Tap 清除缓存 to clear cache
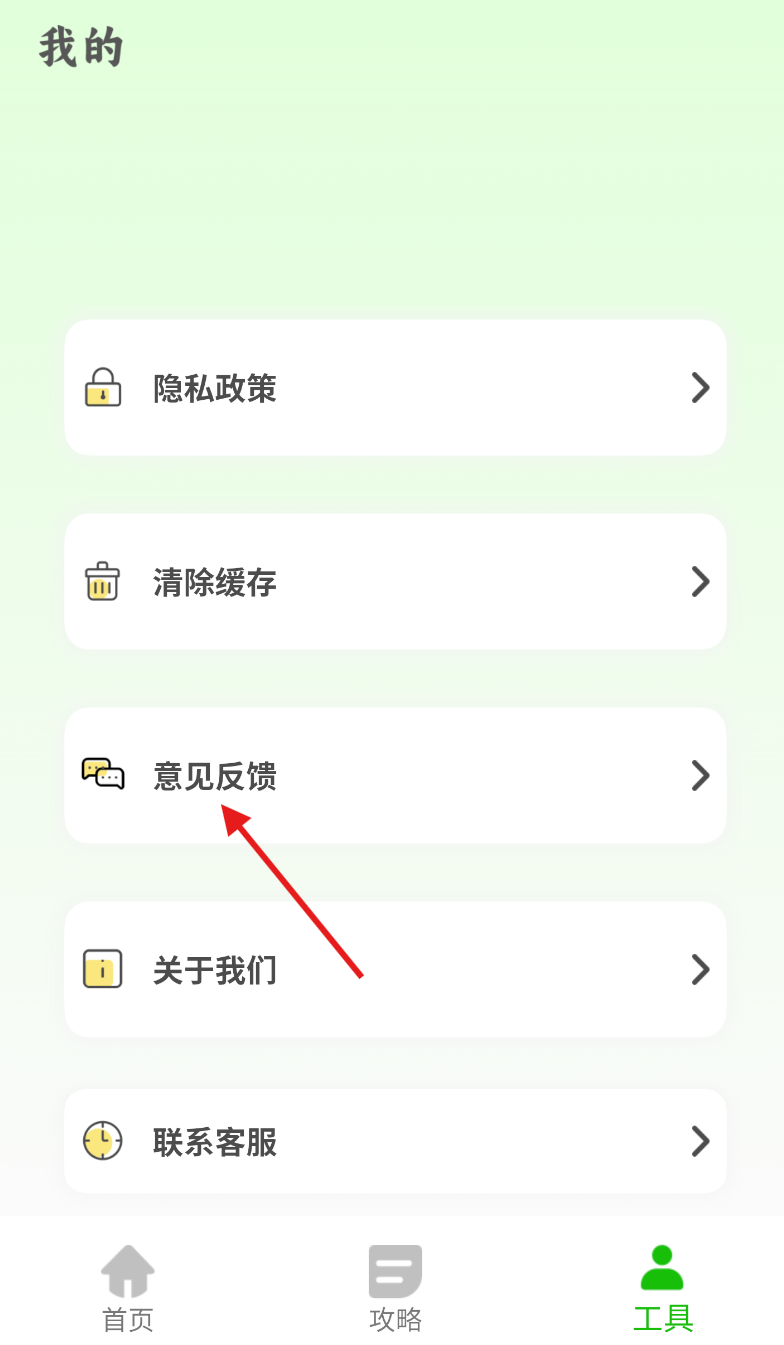The width and height of the screenshot is (784, 1345). pyautogui.click(x=395, y=582)
